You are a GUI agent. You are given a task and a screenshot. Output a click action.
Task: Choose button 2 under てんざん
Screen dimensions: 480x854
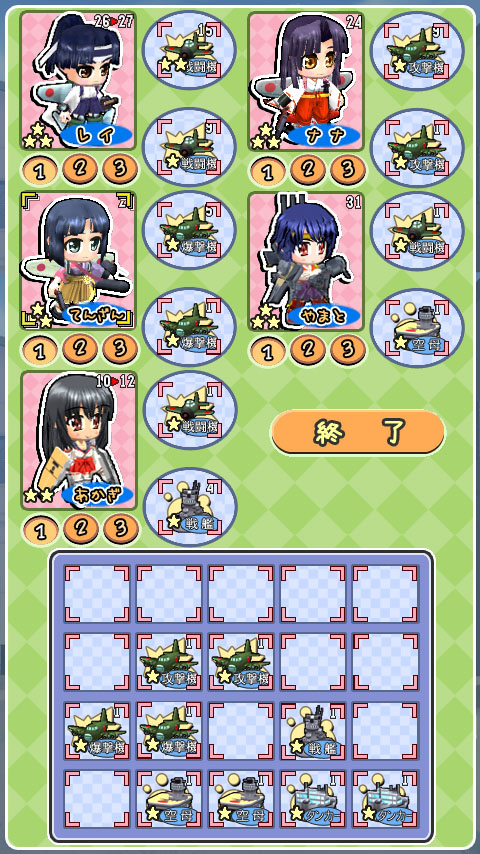[80, 350]
